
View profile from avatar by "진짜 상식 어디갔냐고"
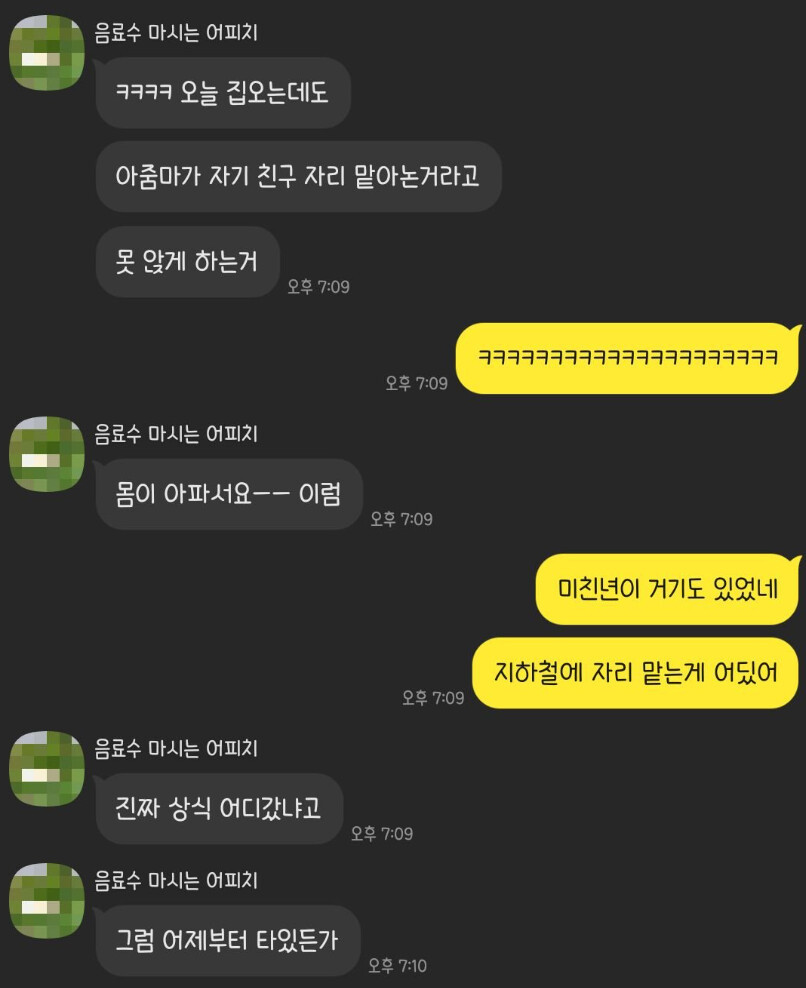click(47, 769)
